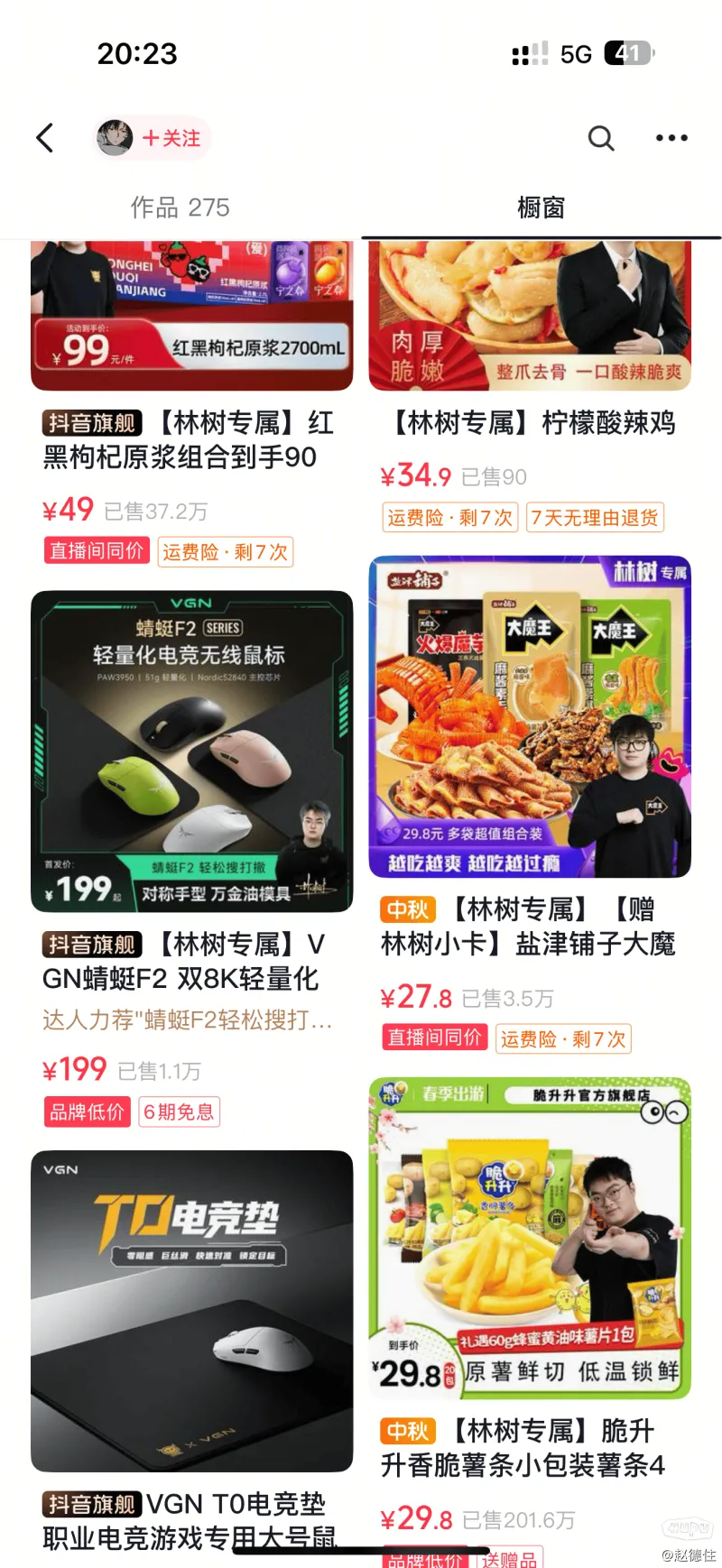This screenshot has width=722, height=1568.
Task: Tap the 关注 follow button
Action: [171, 138]
